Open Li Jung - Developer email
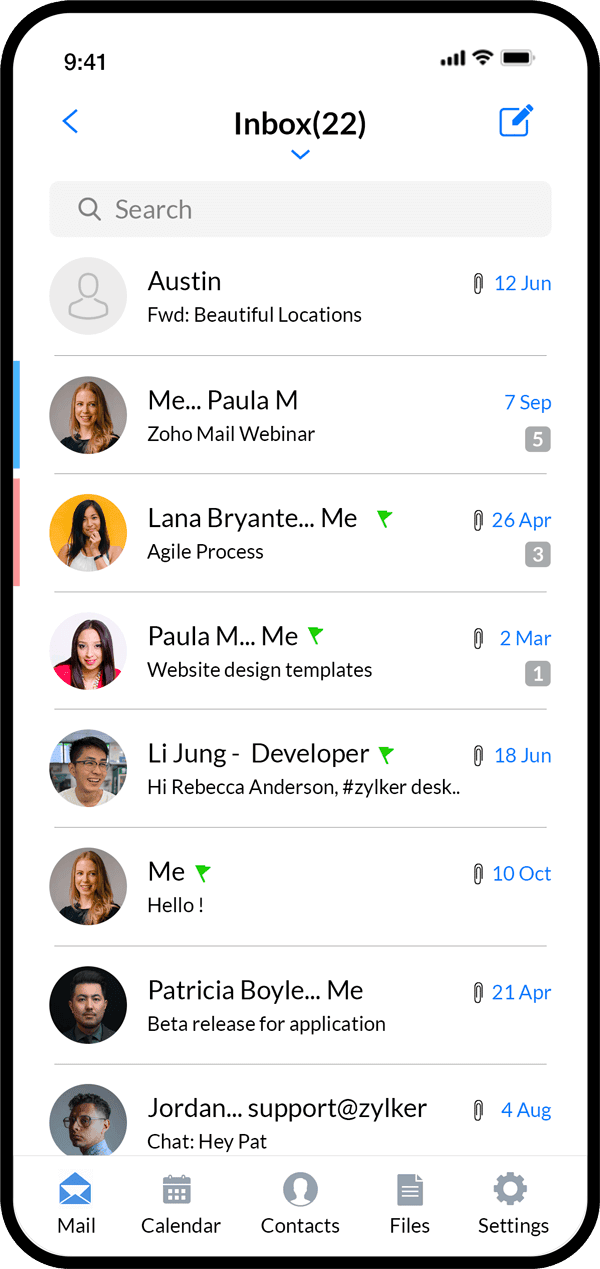Viewport: 600px width, 1269px height. click(x=300, y=770)
